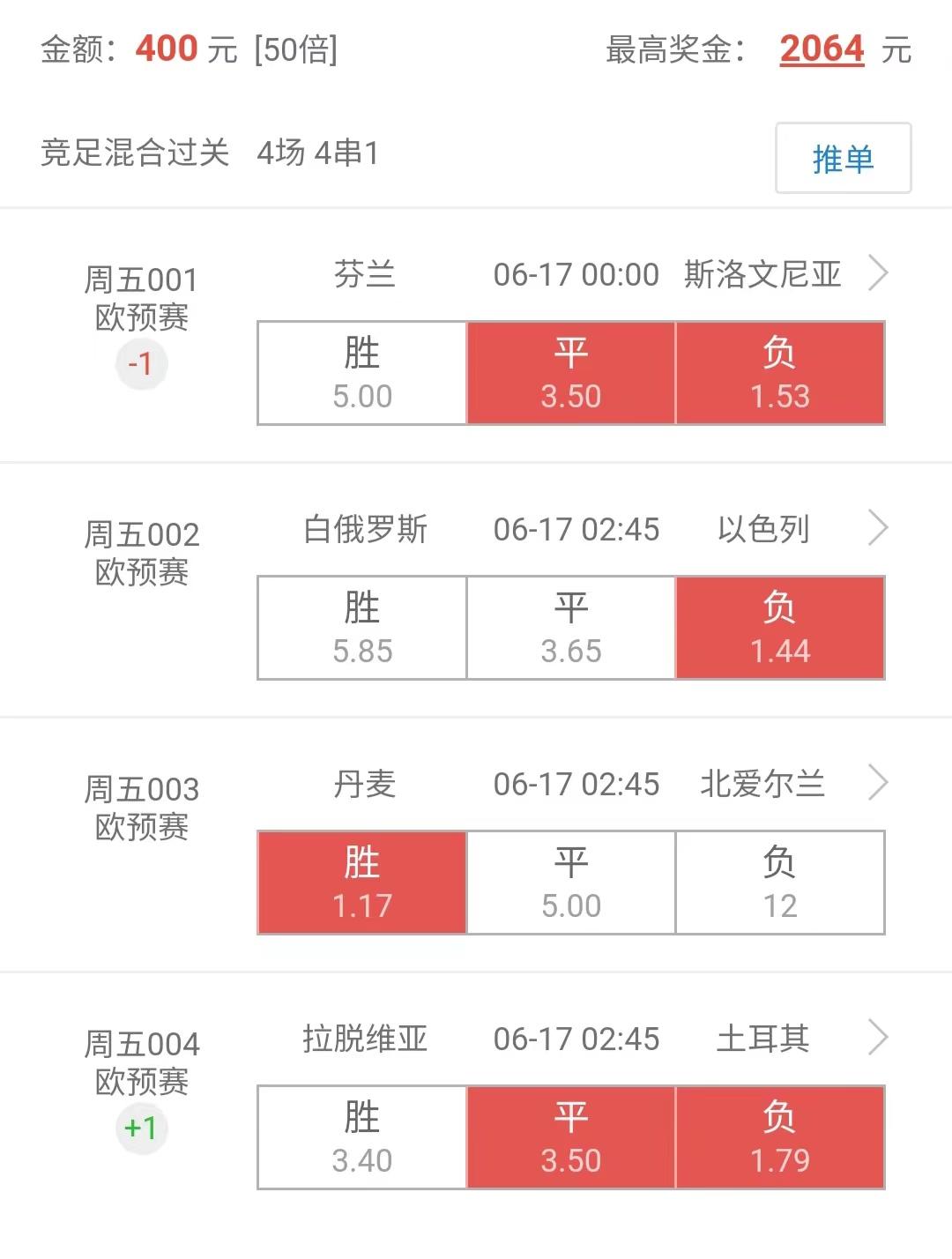
Task: Open the 最高奖金 2064元 link
Action: pyautogui.click(x=821, y=50)
